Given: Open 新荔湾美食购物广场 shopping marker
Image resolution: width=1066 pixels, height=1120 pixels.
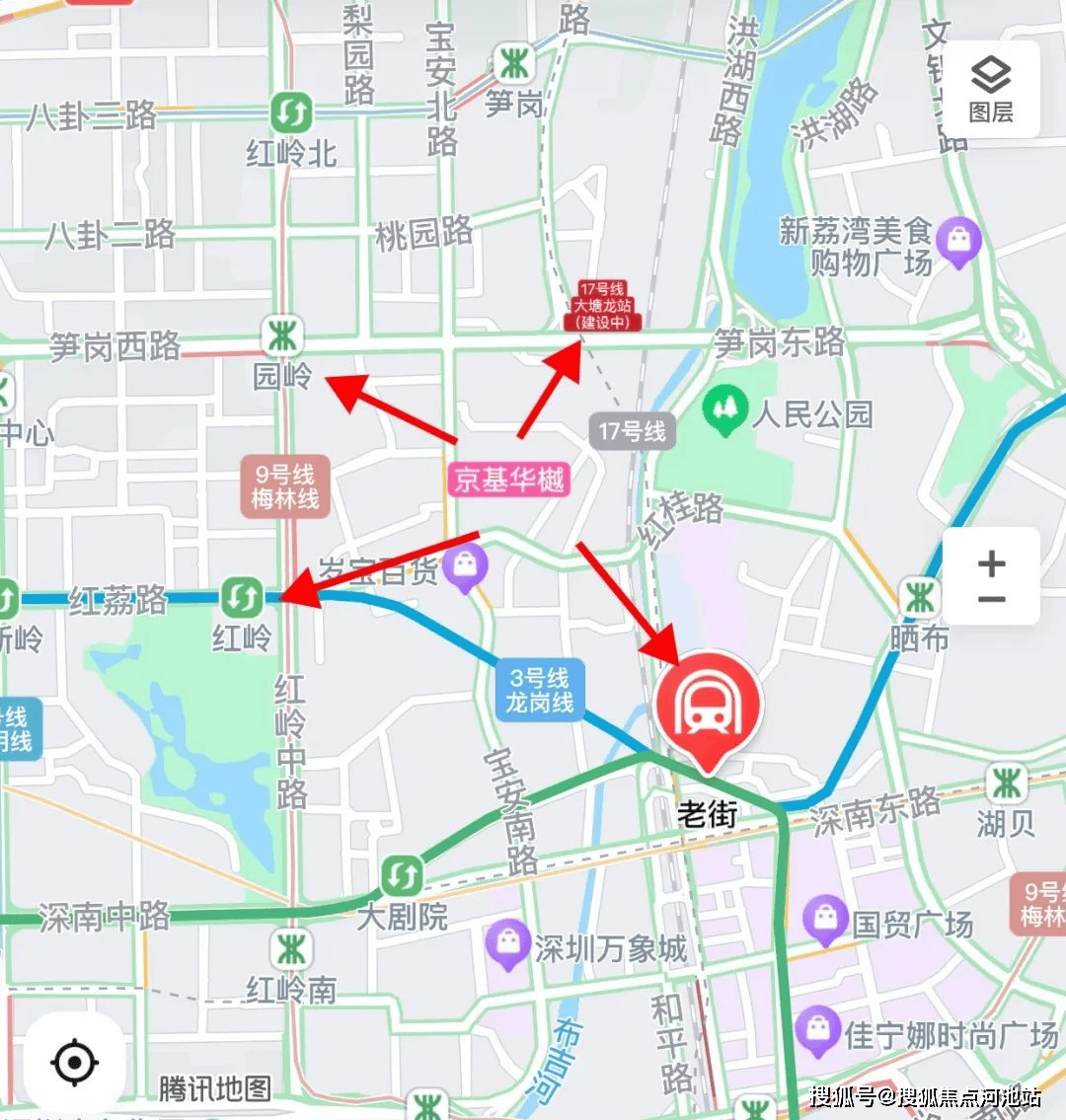Looking at the screenshot, I should pyautogui.click(x=958, y=240).
